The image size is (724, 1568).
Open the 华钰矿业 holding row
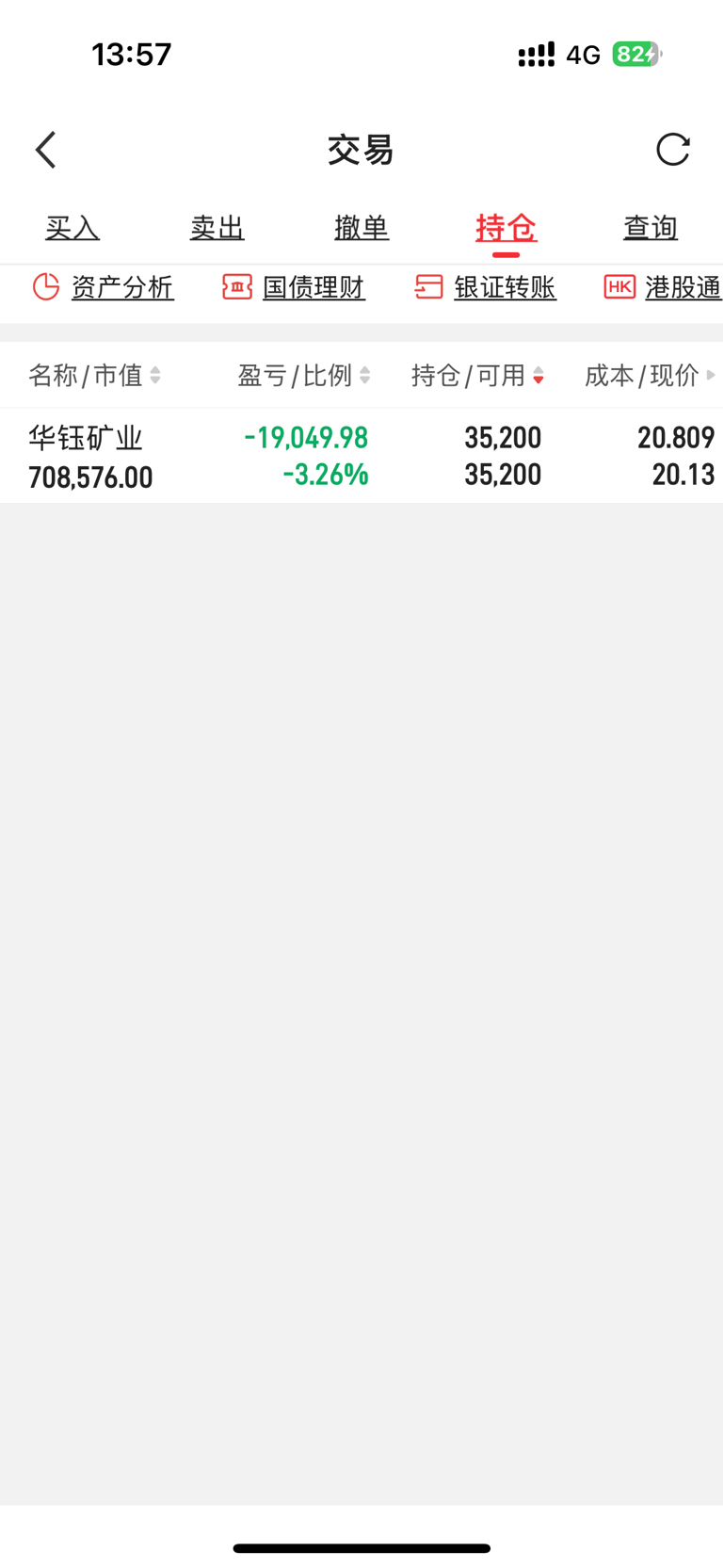362,456
